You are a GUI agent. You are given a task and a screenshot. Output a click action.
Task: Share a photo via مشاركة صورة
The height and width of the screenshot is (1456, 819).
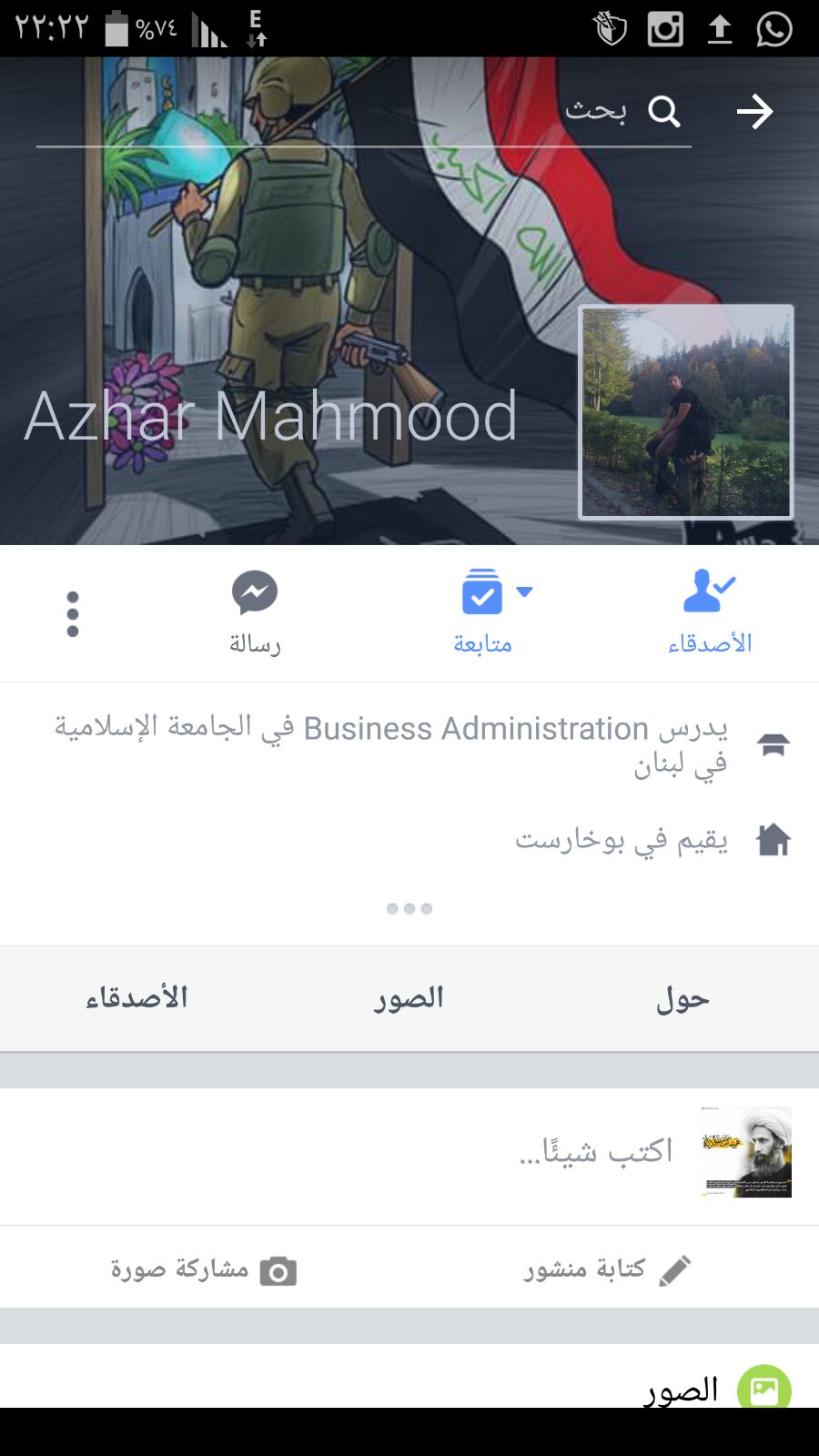tap(204, 1269)
